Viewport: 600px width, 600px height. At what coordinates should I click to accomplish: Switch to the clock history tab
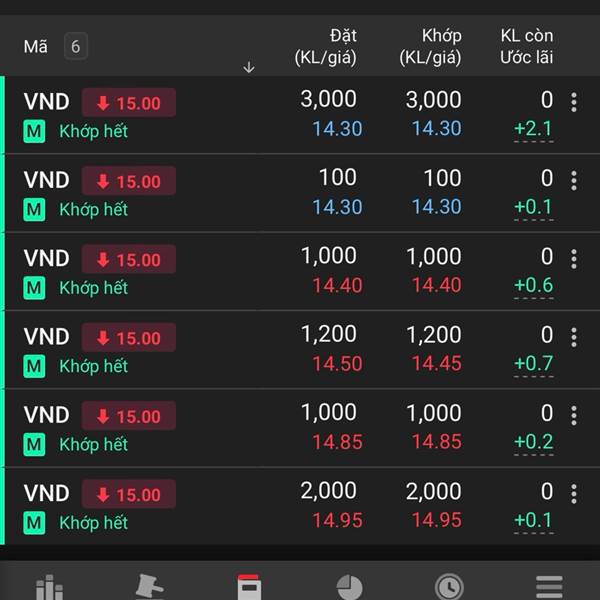pyautogui.click(x=449, y=587)
